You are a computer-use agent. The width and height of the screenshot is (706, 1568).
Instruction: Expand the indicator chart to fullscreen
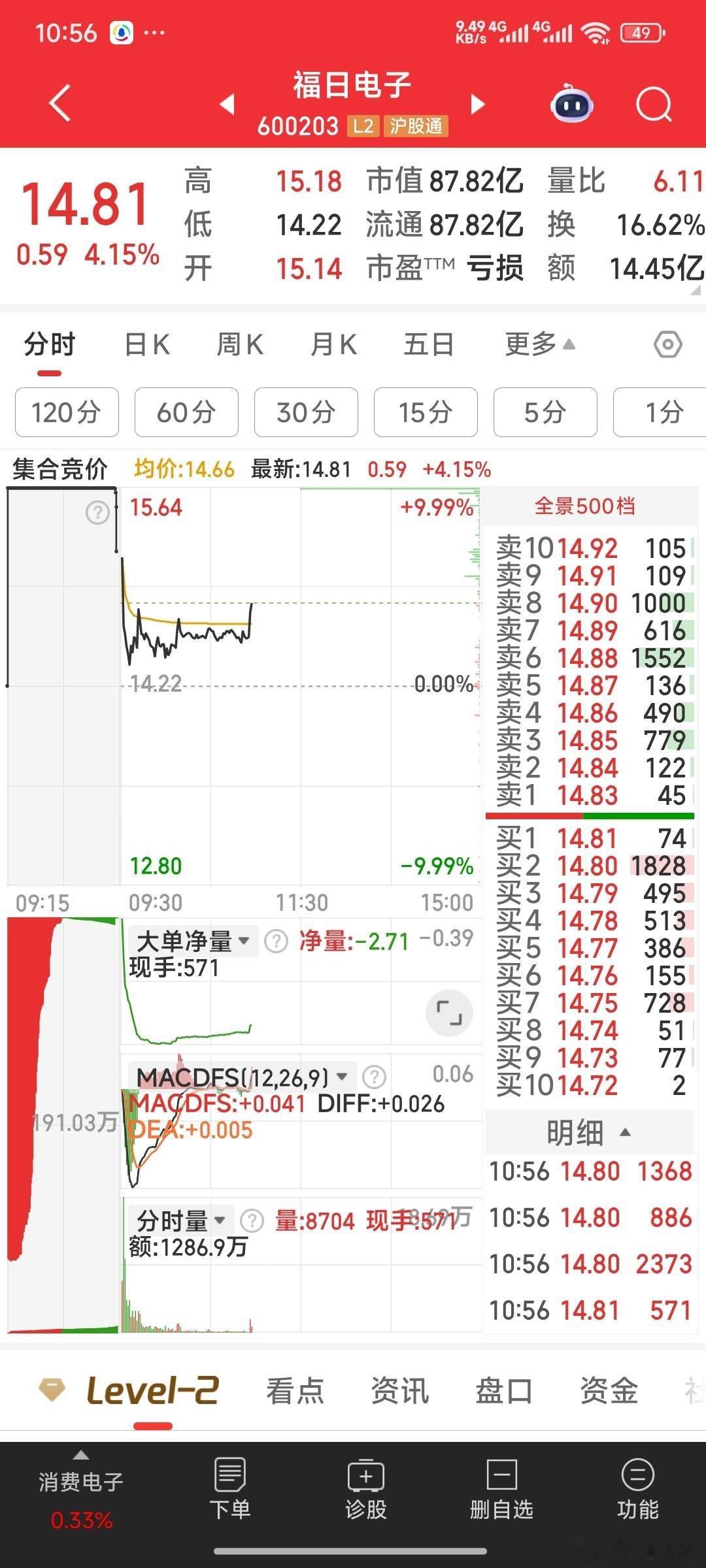pos(448,1012)
